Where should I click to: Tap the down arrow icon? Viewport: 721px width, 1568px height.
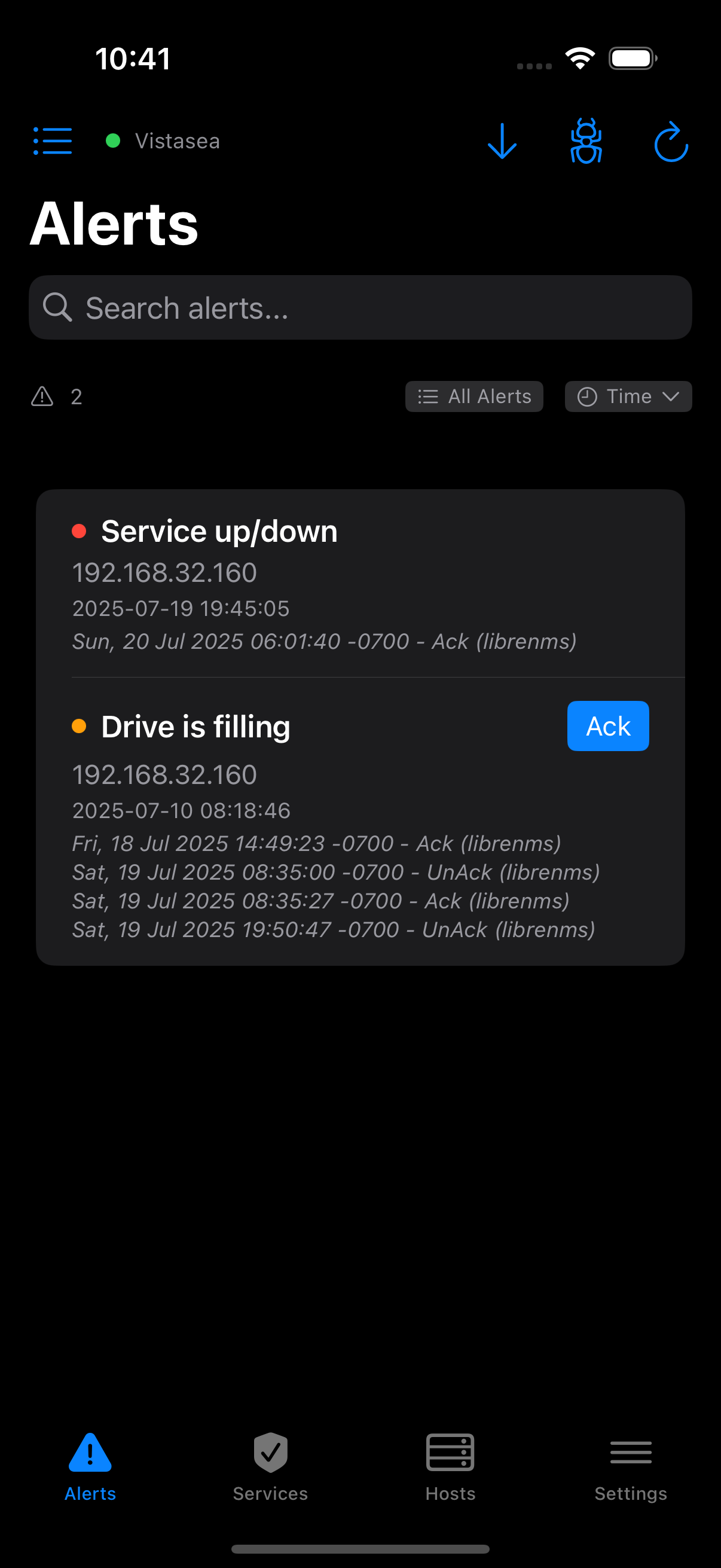coord(502,141)
